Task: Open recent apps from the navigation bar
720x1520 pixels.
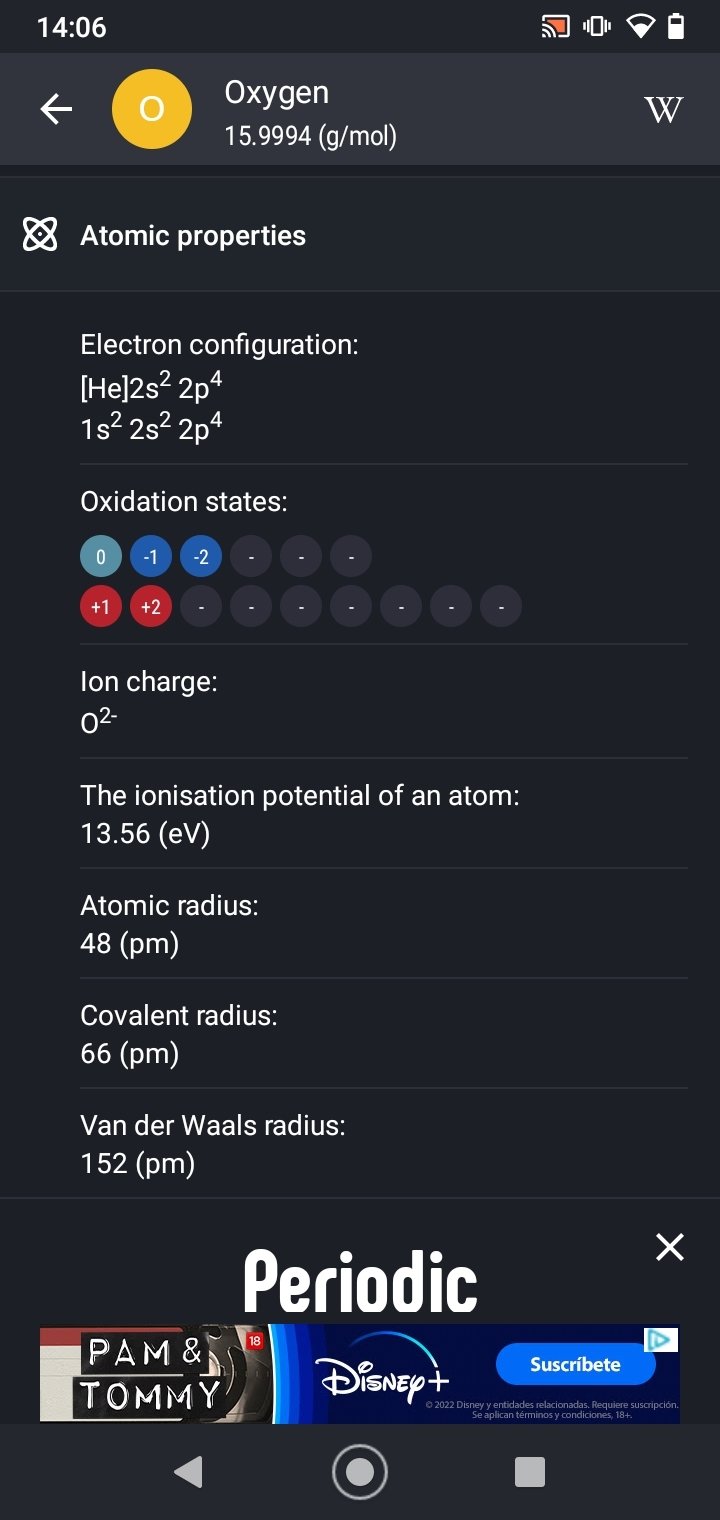Action: click(529, 1472)
